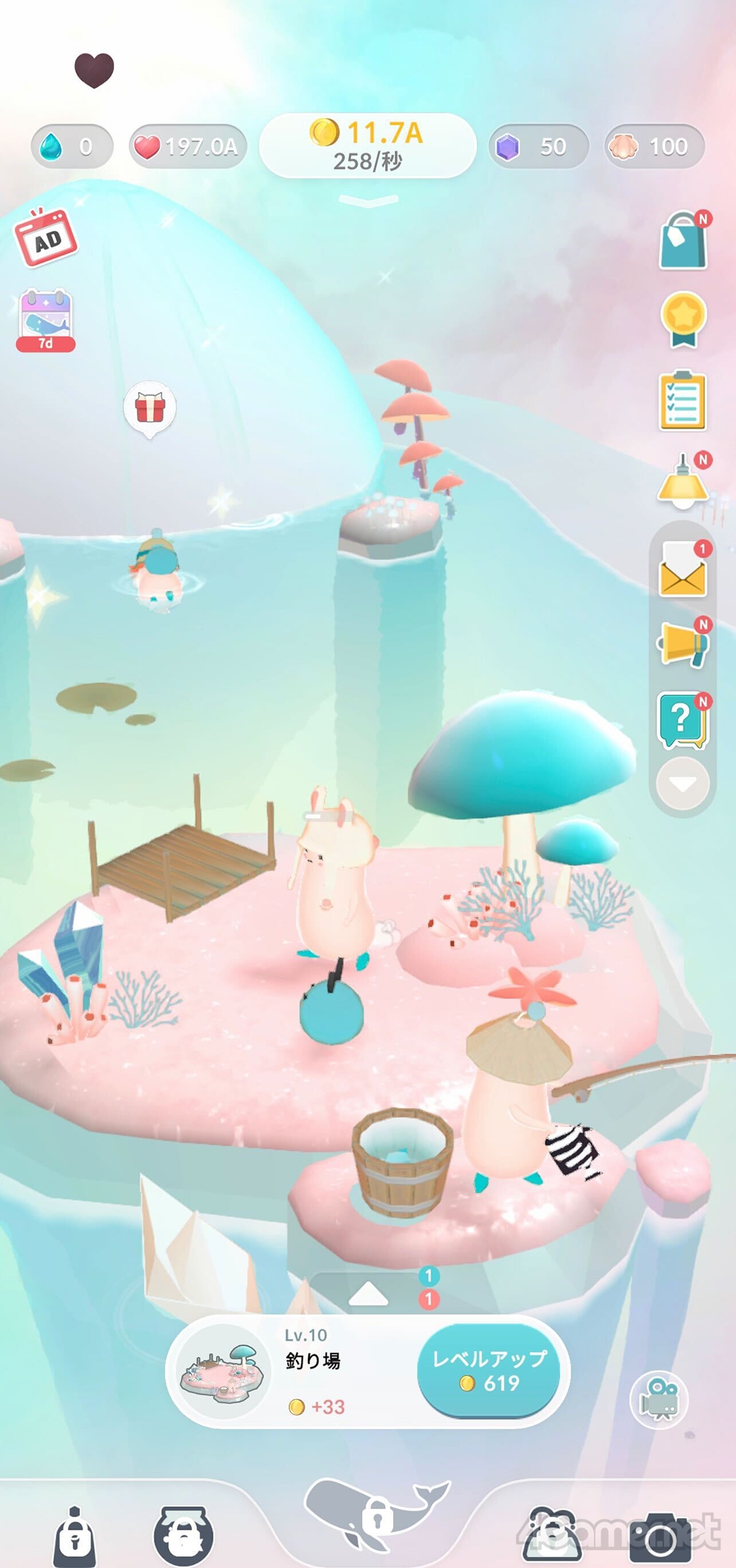Open the locked jar tab
Image resolution: width=736 pixels, height=1568 pixels.
[x=183, y=1536]
